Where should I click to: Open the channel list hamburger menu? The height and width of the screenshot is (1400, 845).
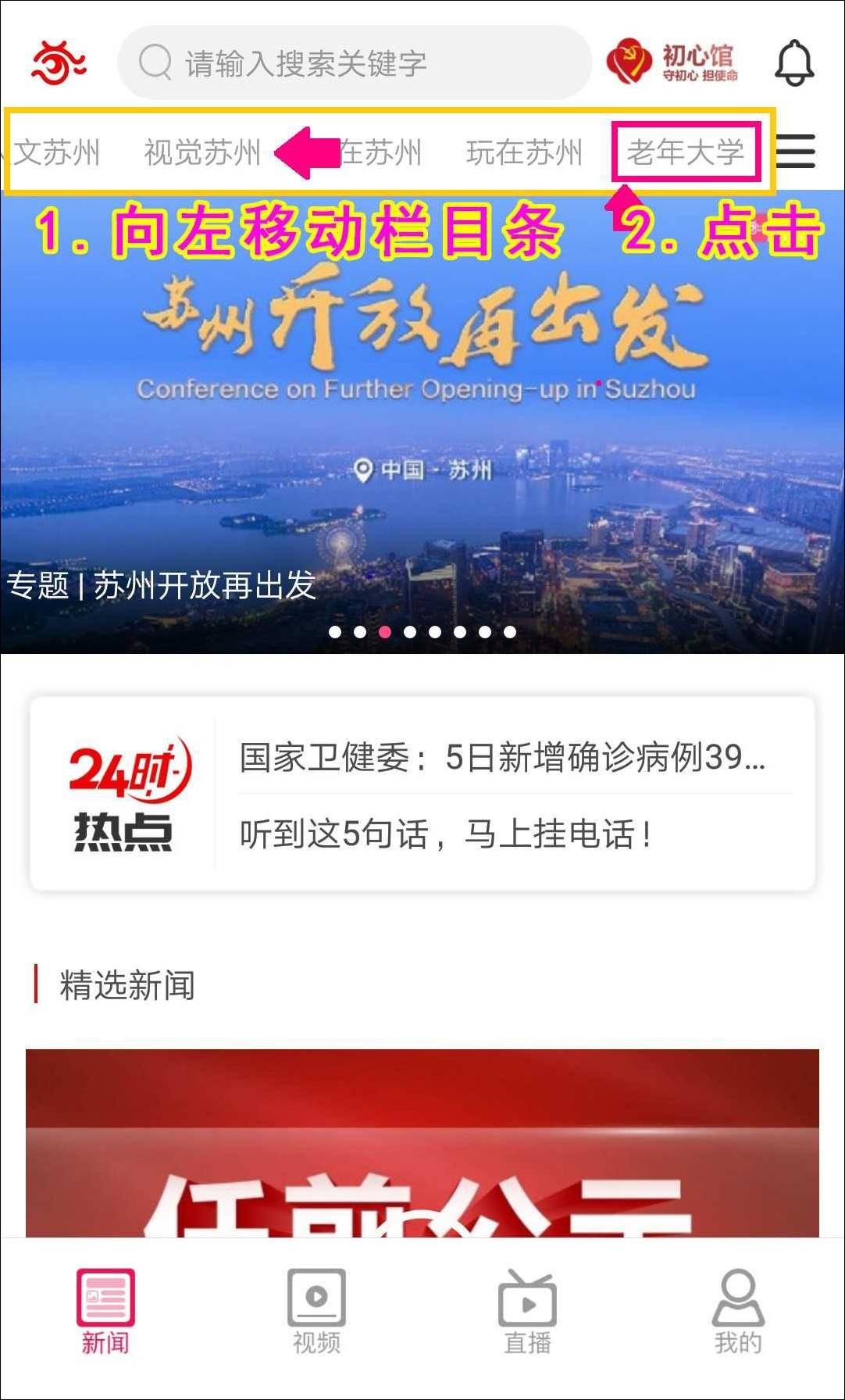(x=796, y=151)
